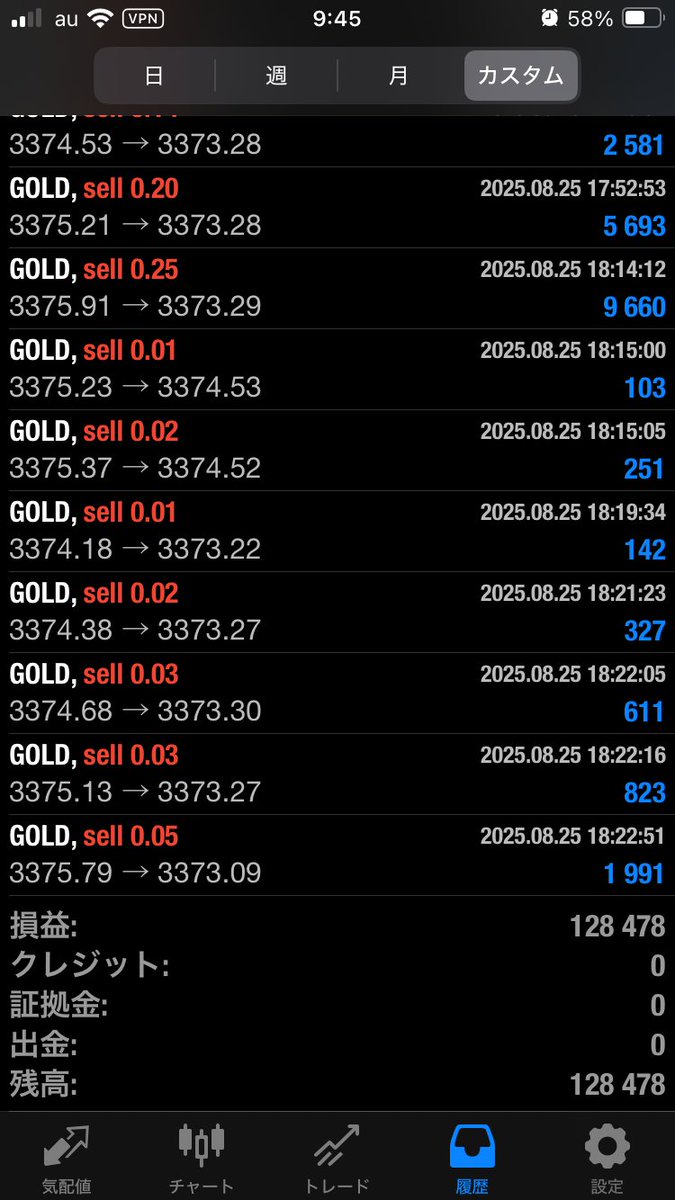Select the 週 period filter
The width and height of the screenshot is (675, 1200).
click(276, 76)
